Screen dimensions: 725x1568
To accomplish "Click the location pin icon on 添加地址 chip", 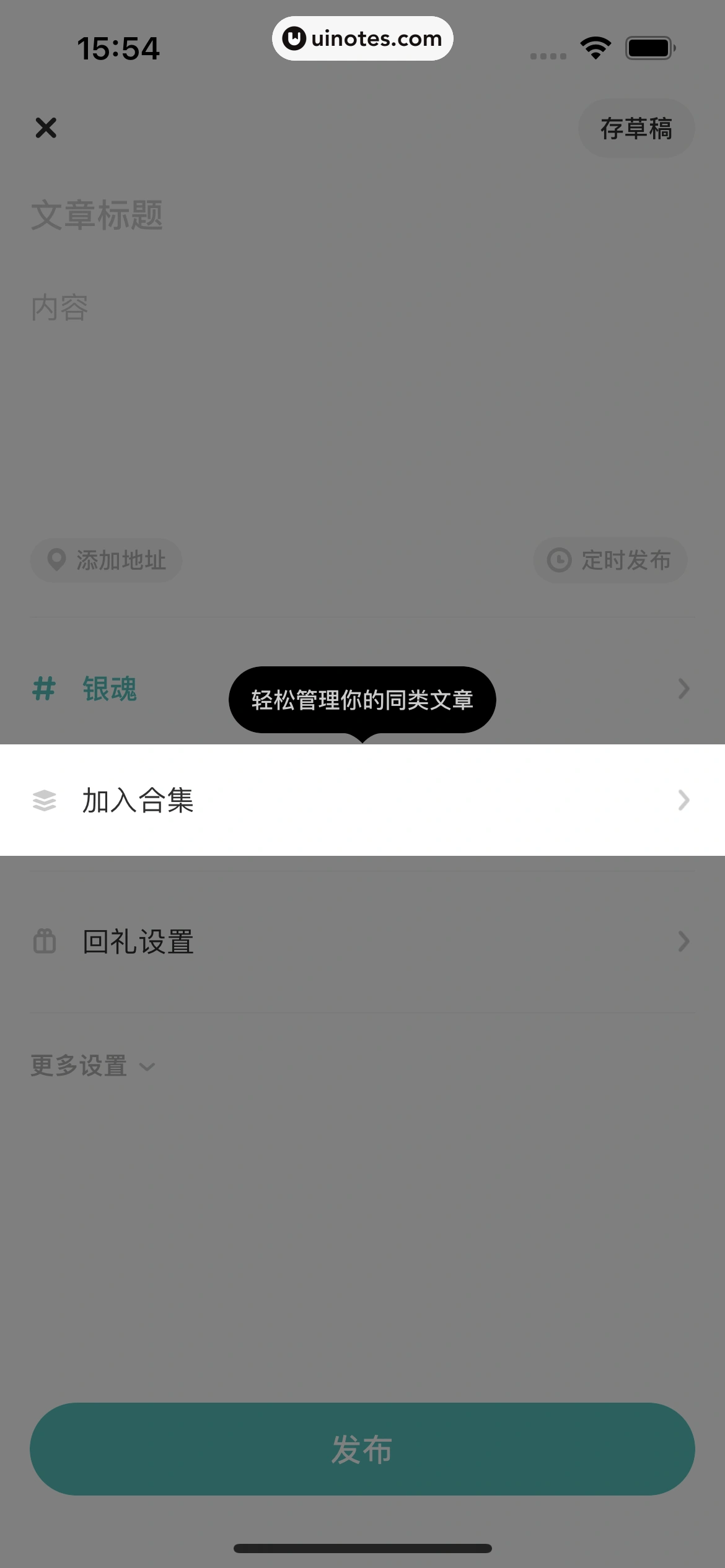I will tap(56, 560).
